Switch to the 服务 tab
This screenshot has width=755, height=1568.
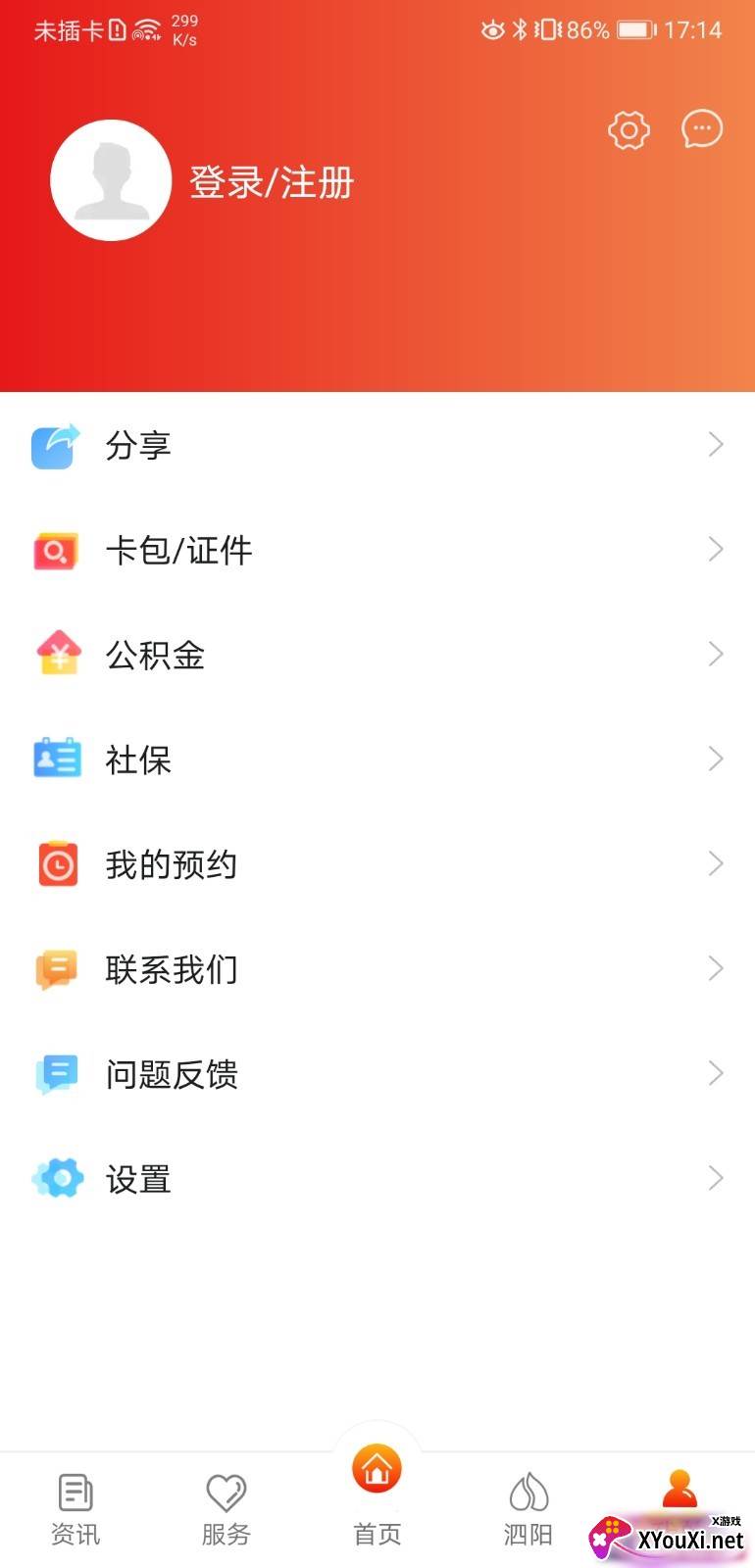(226, 1509)
